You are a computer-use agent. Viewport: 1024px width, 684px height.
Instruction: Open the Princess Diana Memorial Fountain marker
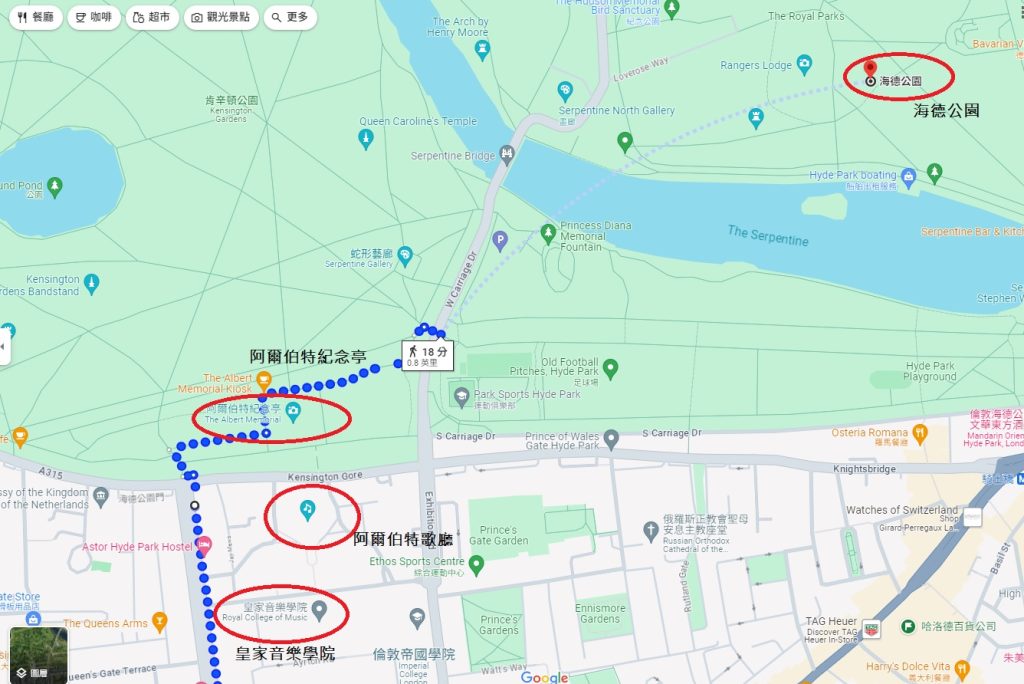coord(548,233)
